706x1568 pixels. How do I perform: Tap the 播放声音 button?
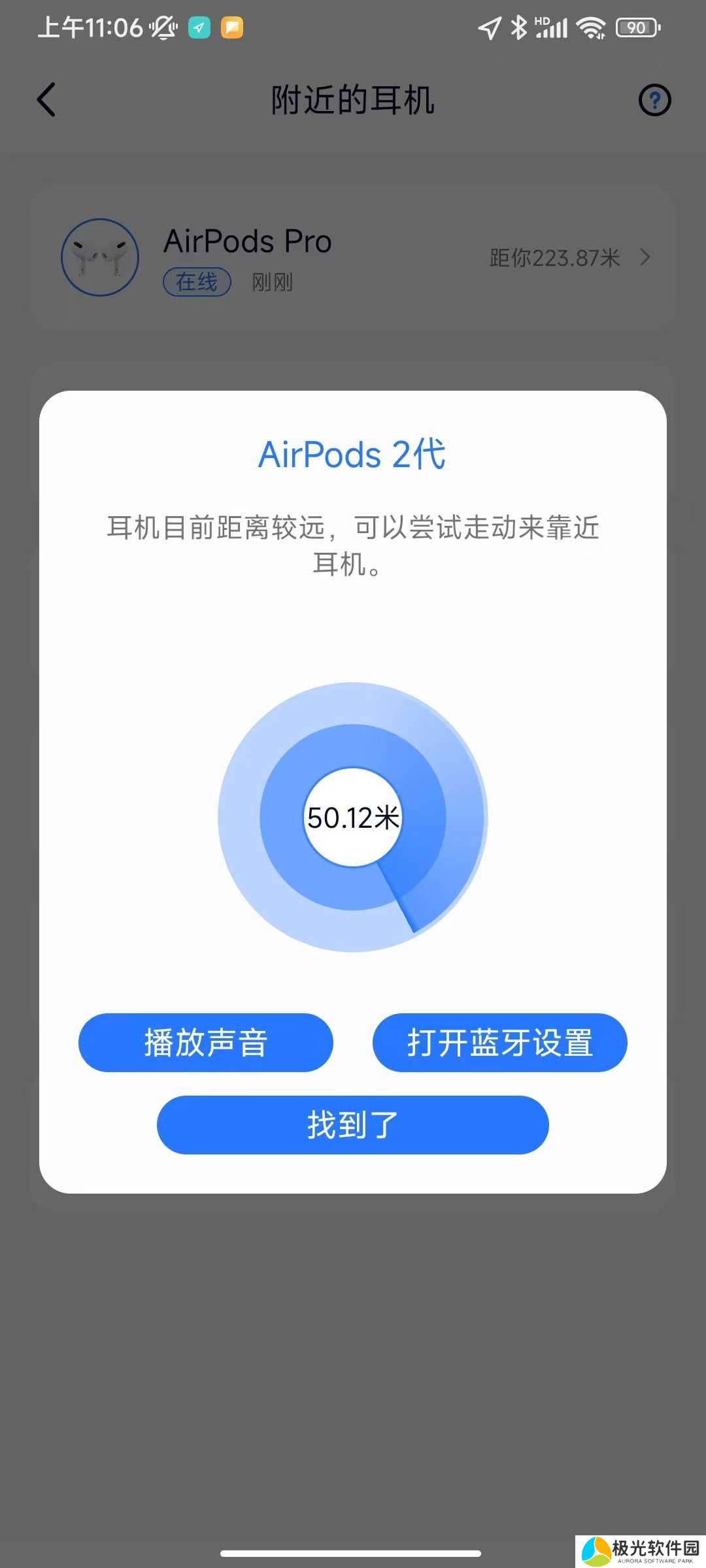tap(206, 1042)
